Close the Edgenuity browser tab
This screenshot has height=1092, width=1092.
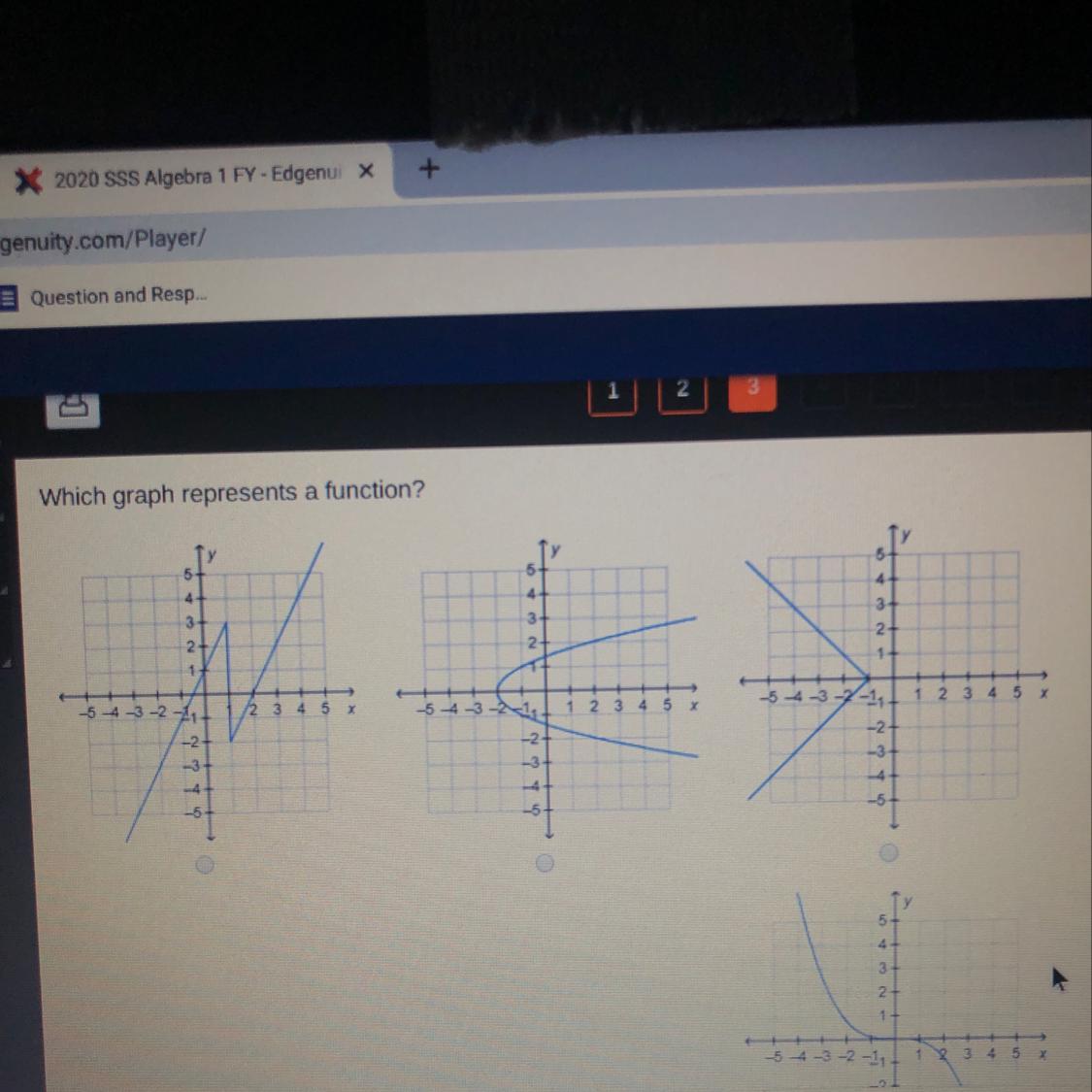[366, 172]
